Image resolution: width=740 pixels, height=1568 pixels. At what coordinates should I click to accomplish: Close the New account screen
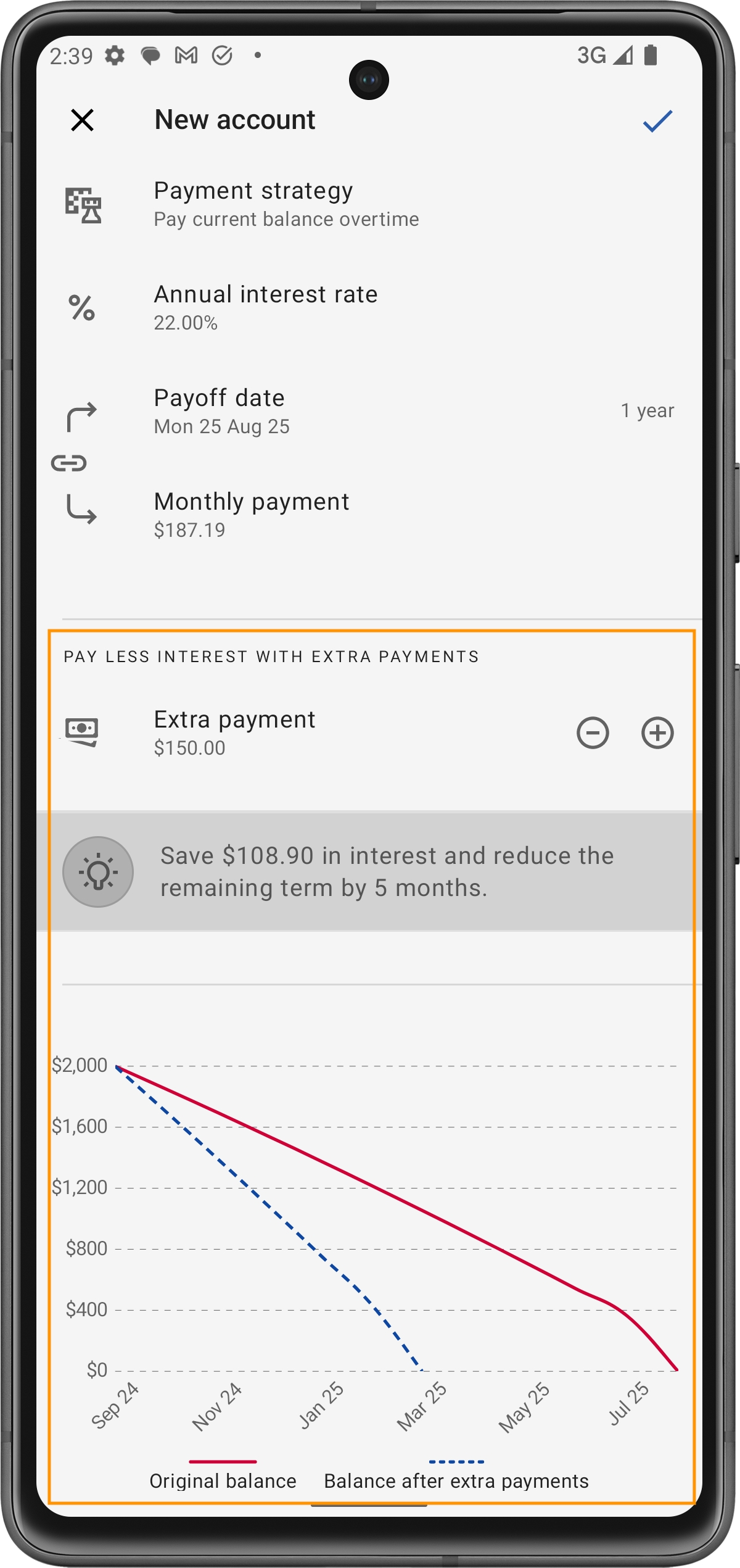[82, 120]
